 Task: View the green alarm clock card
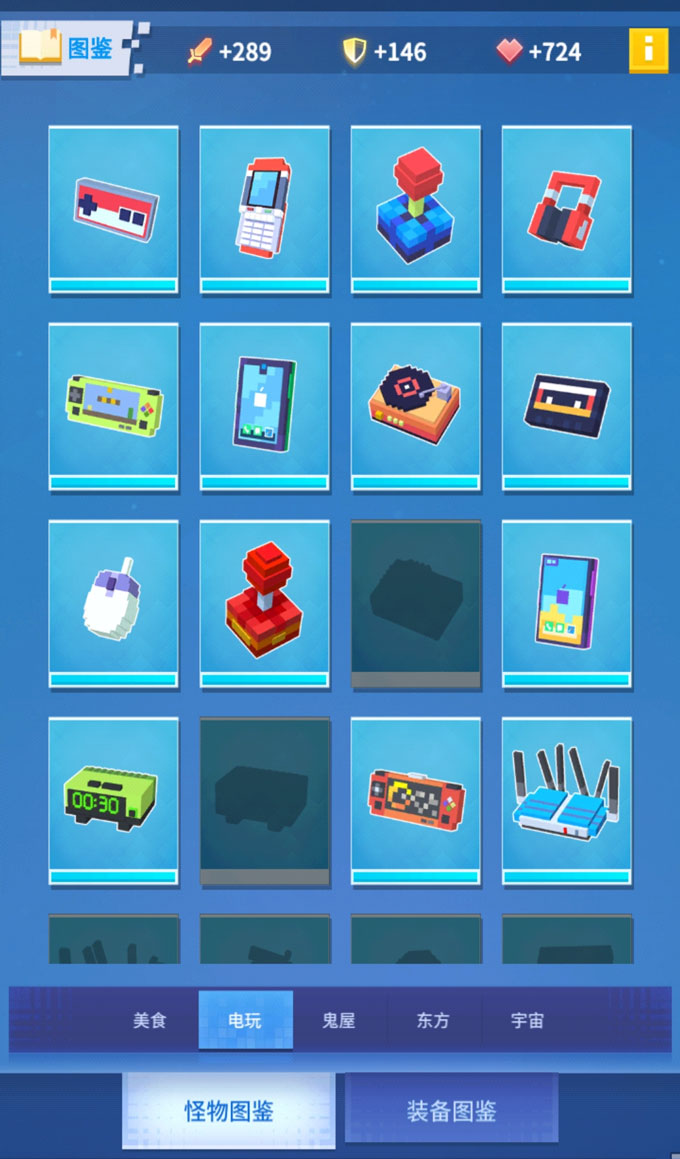113,800
